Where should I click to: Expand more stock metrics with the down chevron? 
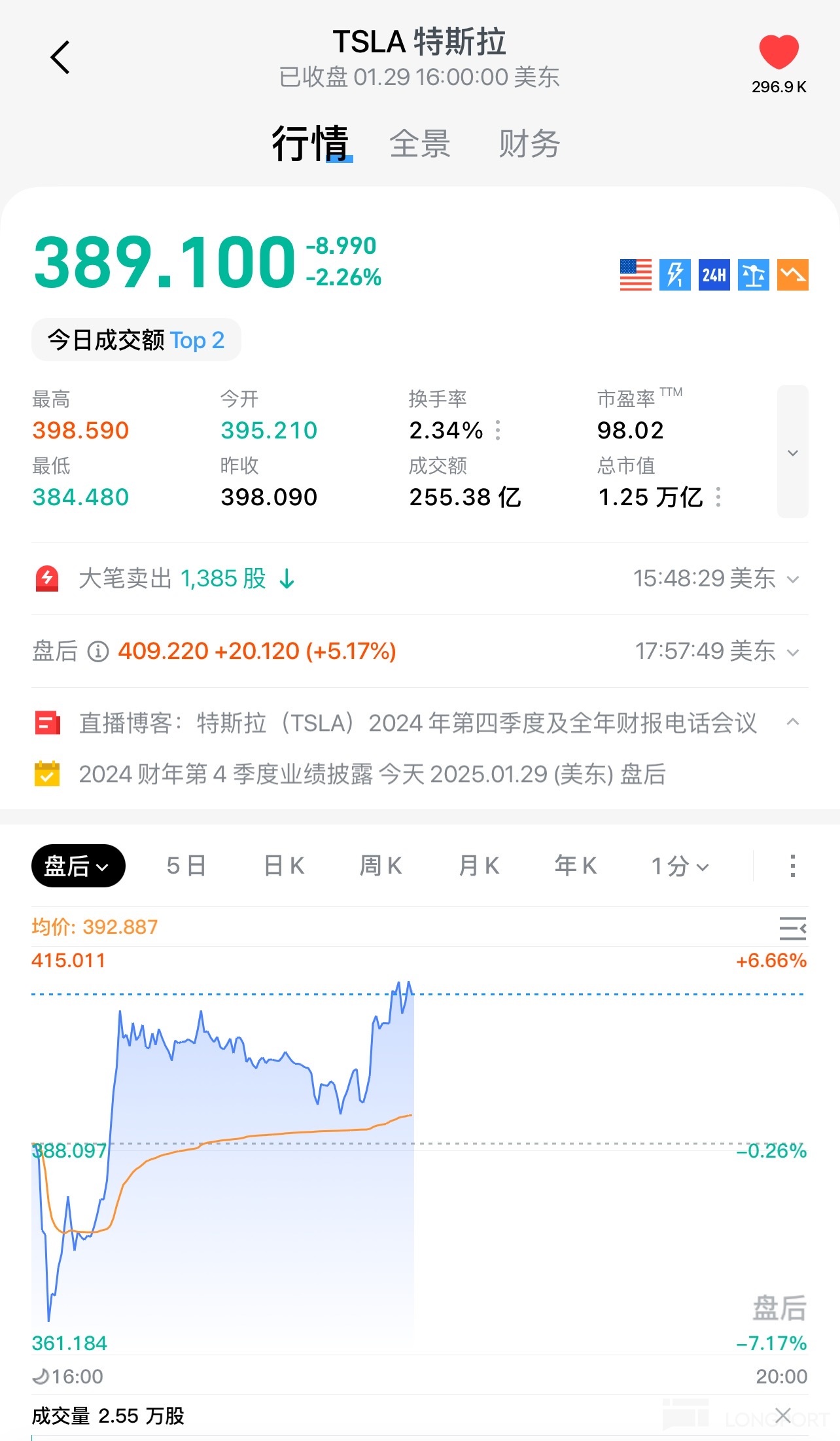click(x=792, y=452)
